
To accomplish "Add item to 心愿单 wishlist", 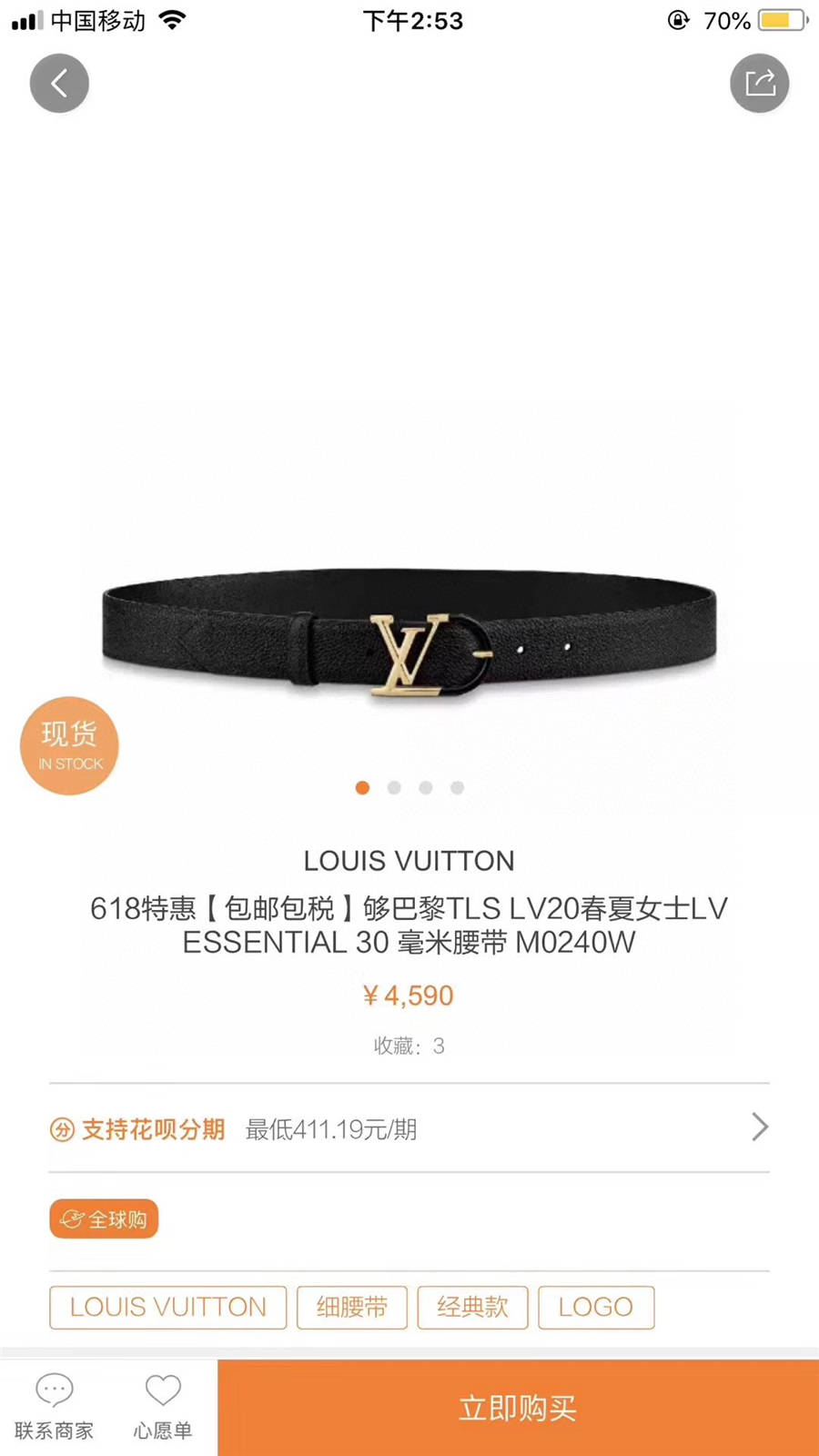I will coord(164,1407).
